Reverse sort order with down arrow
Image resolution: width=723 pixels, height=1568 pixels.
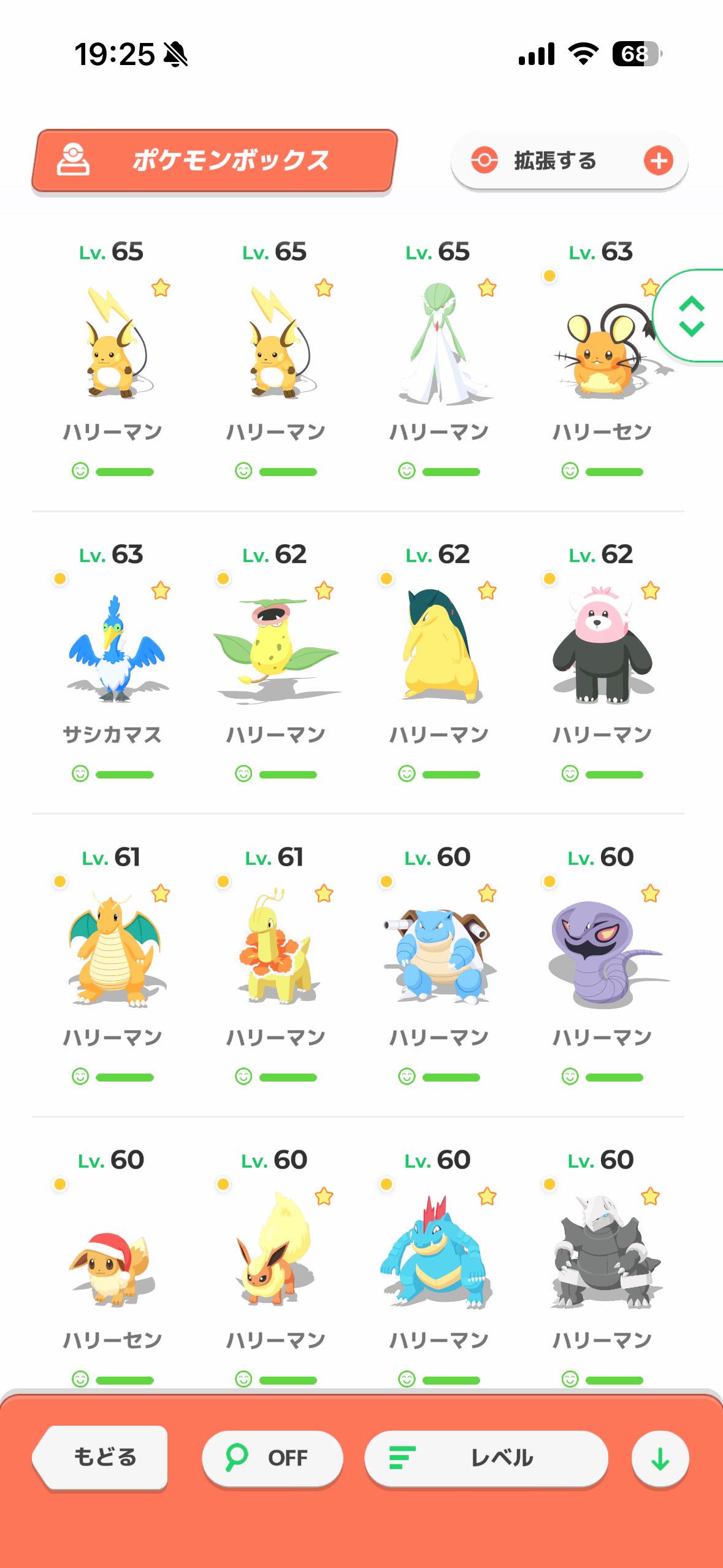point(660,1459)
